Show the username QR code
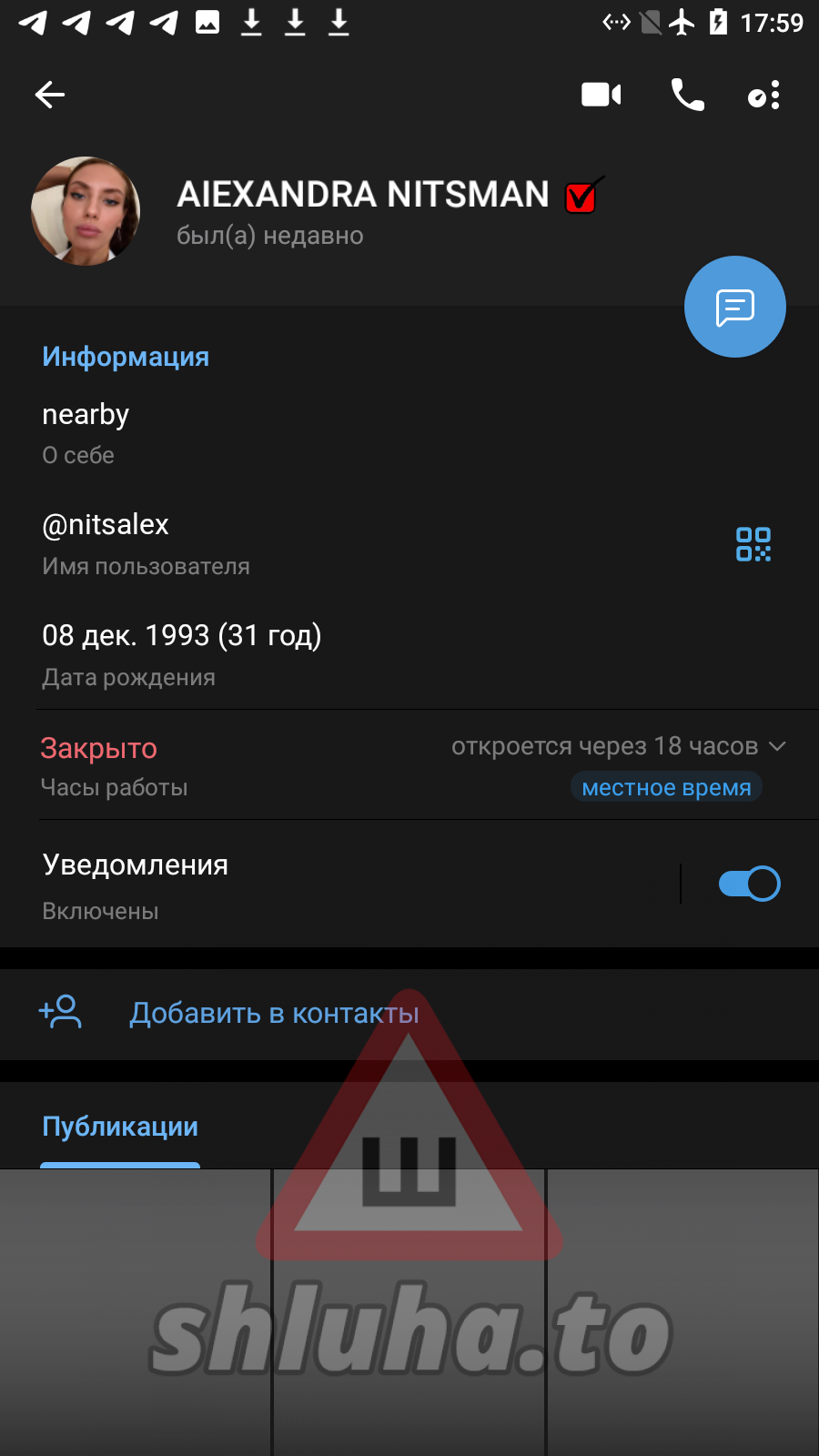The image size is (819, 1456). point(753,544)
